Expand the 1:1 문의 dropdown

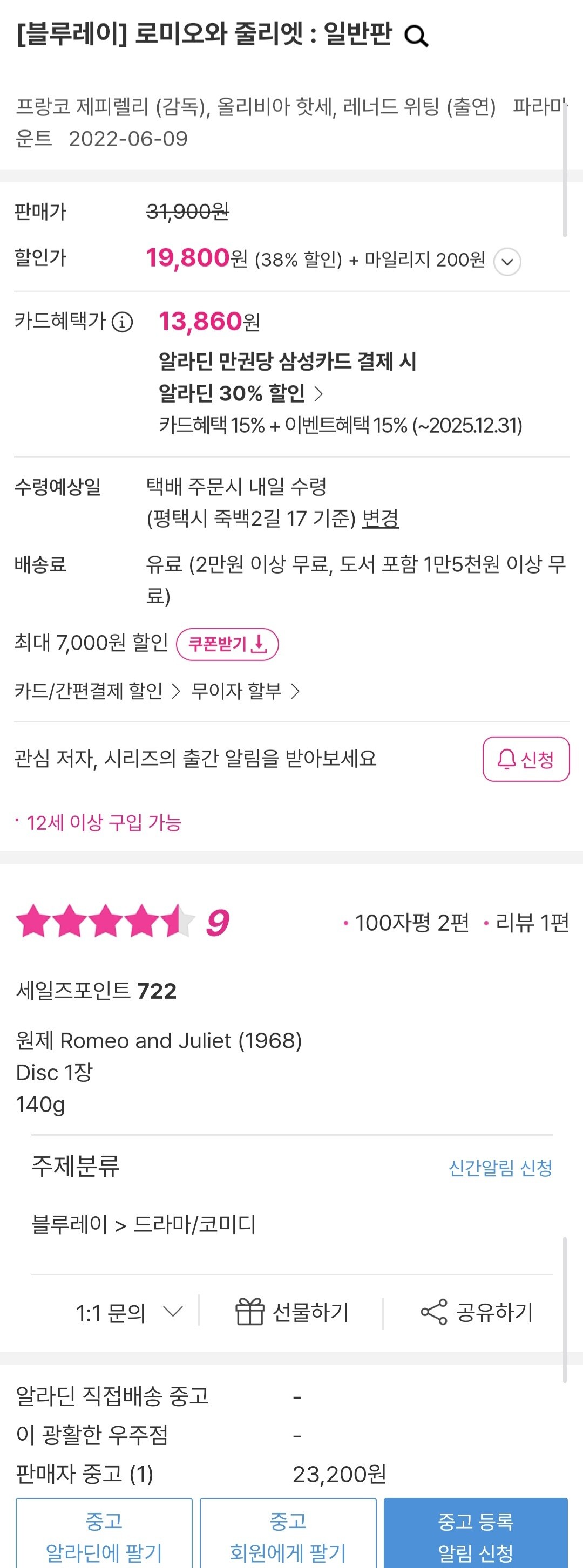click(129, 1312)
